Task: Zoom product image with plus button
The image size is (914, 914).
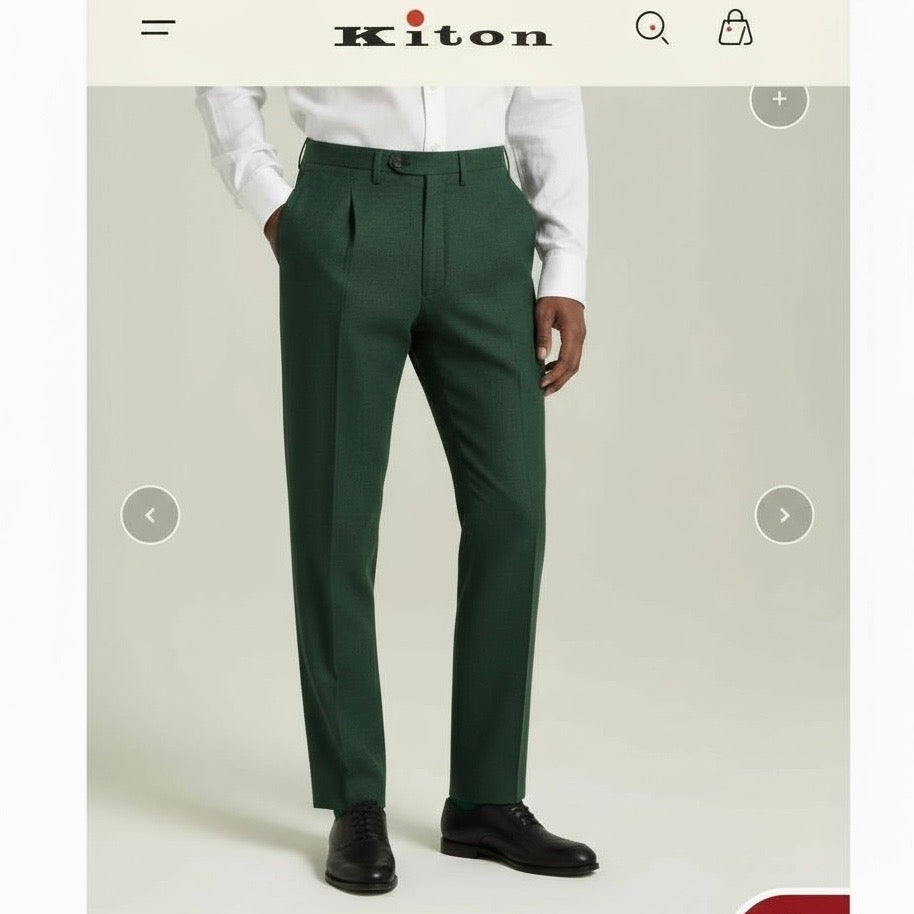Action: pos(779,99)
